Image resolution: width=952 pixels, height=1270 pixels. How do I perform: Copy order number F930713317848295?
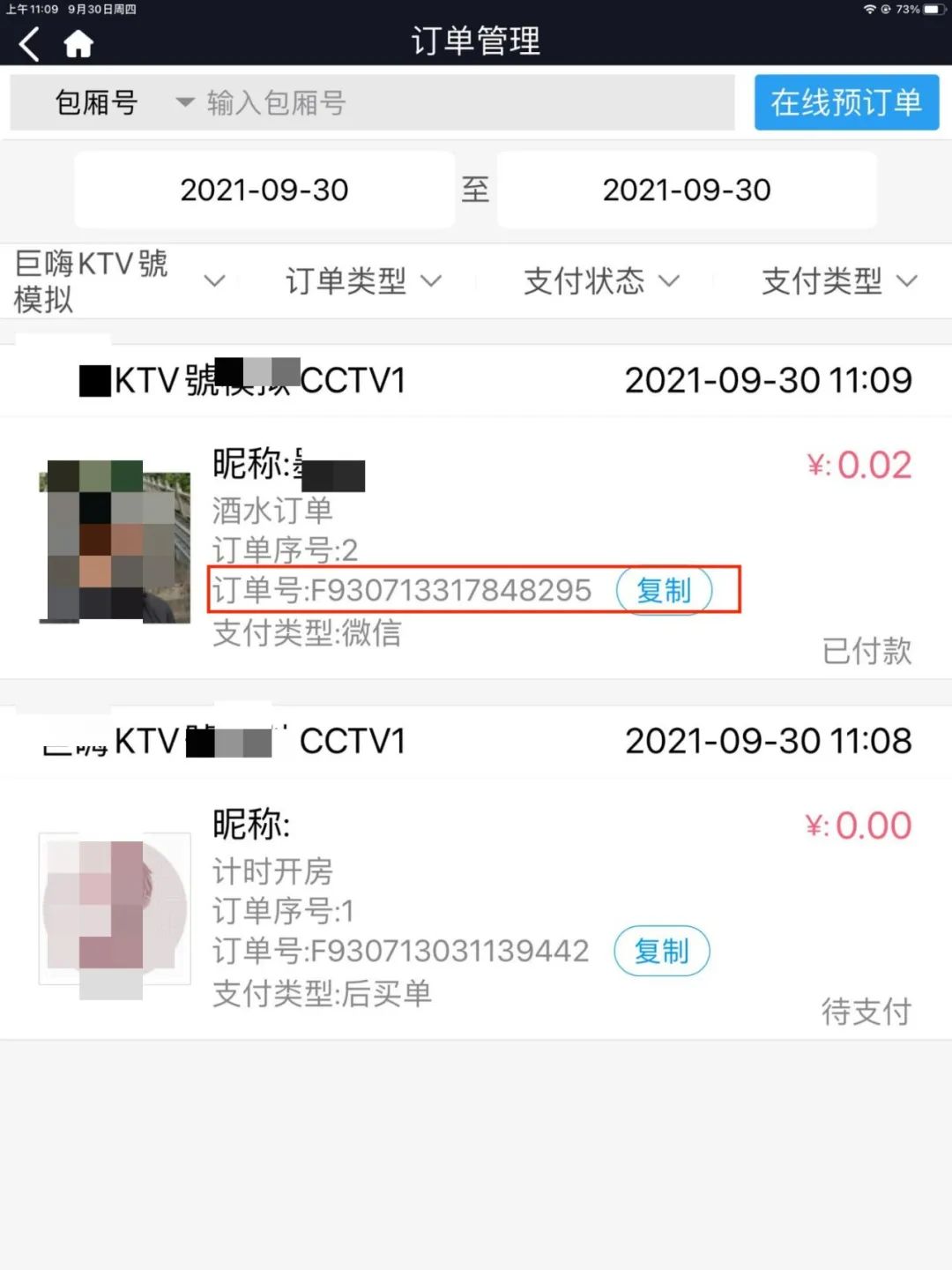tap(664, 591)
